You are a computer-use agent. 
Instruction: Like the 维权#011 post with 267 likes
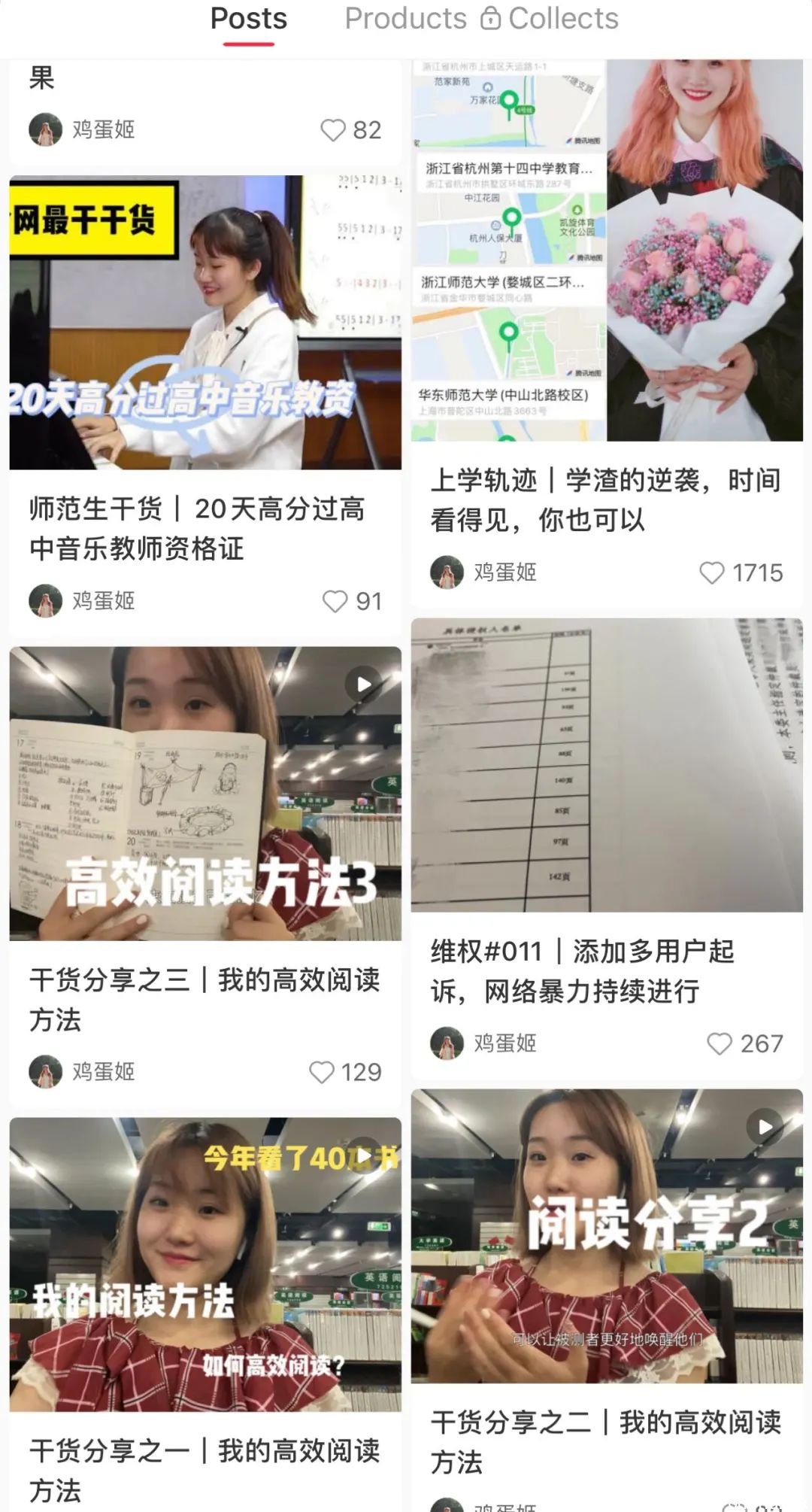point(720,1043)
